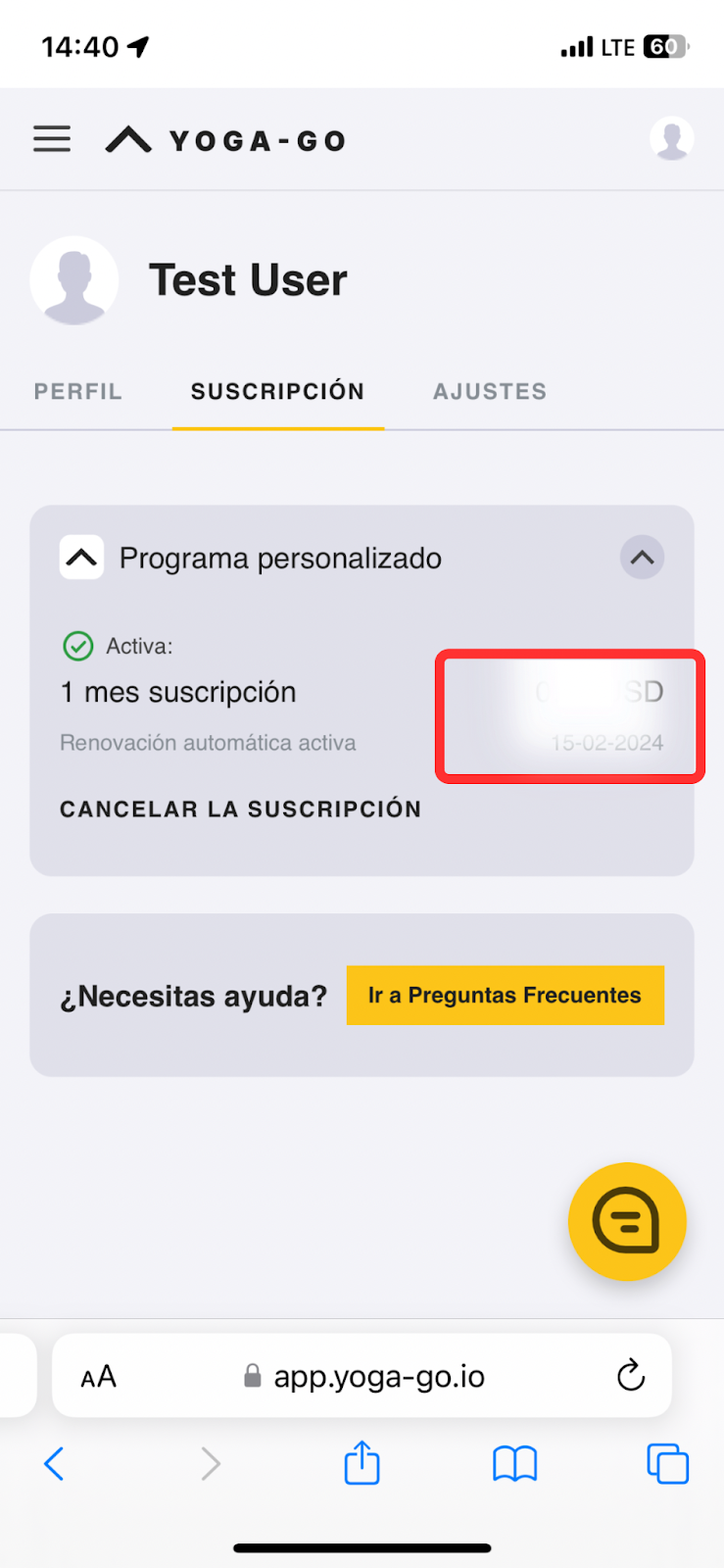Open Ir a Preguntas Frecuentes
The height and width of the screenshot is (1568, 724).
(505, 996)
